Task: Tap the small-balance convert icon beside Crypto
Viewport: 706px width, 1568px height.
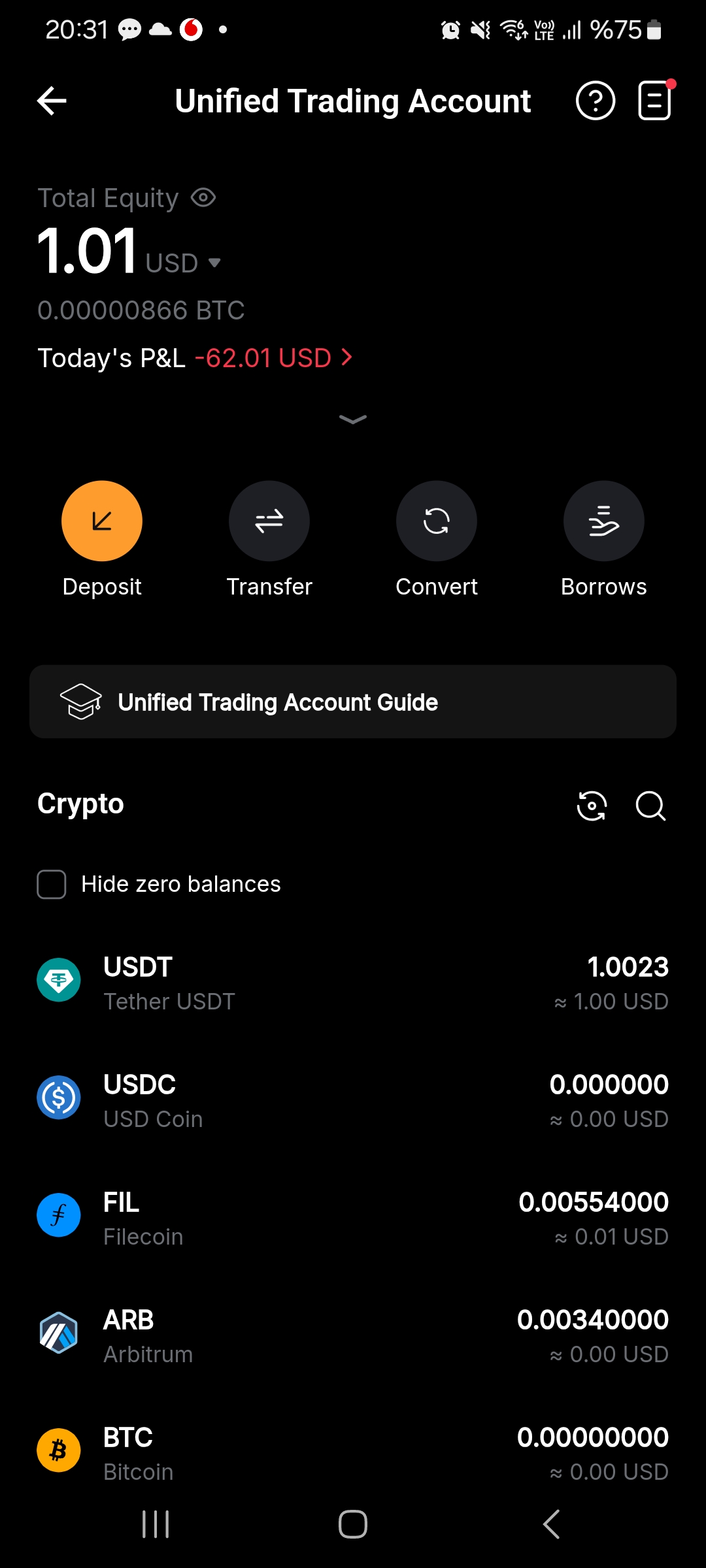Action: click(x=592, y=806)
